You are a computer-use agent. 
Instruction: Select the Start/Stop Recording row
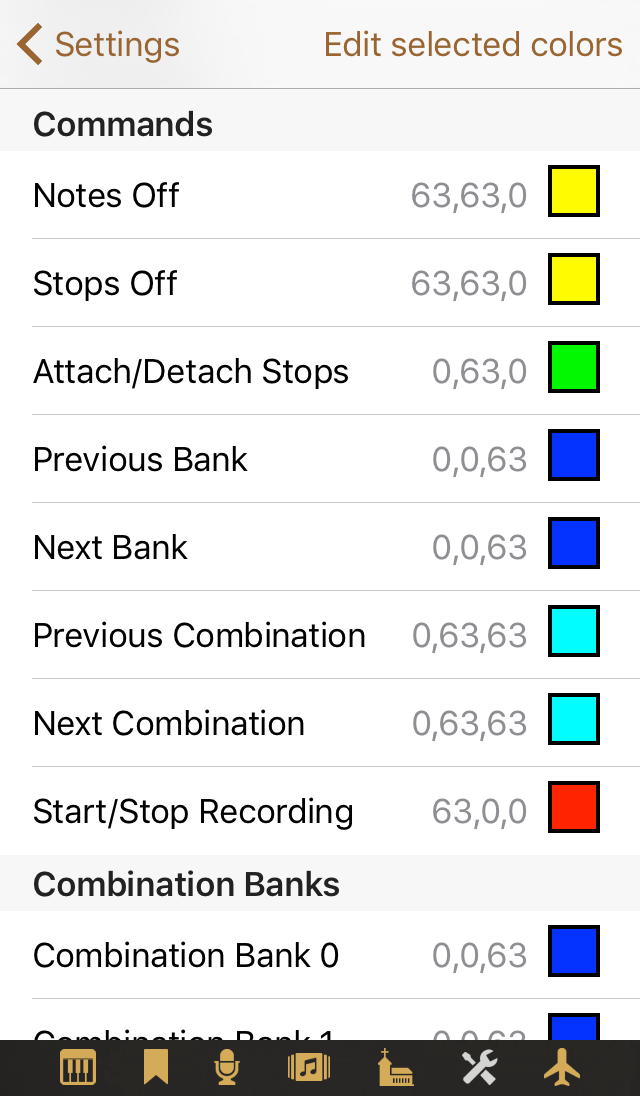320,811
